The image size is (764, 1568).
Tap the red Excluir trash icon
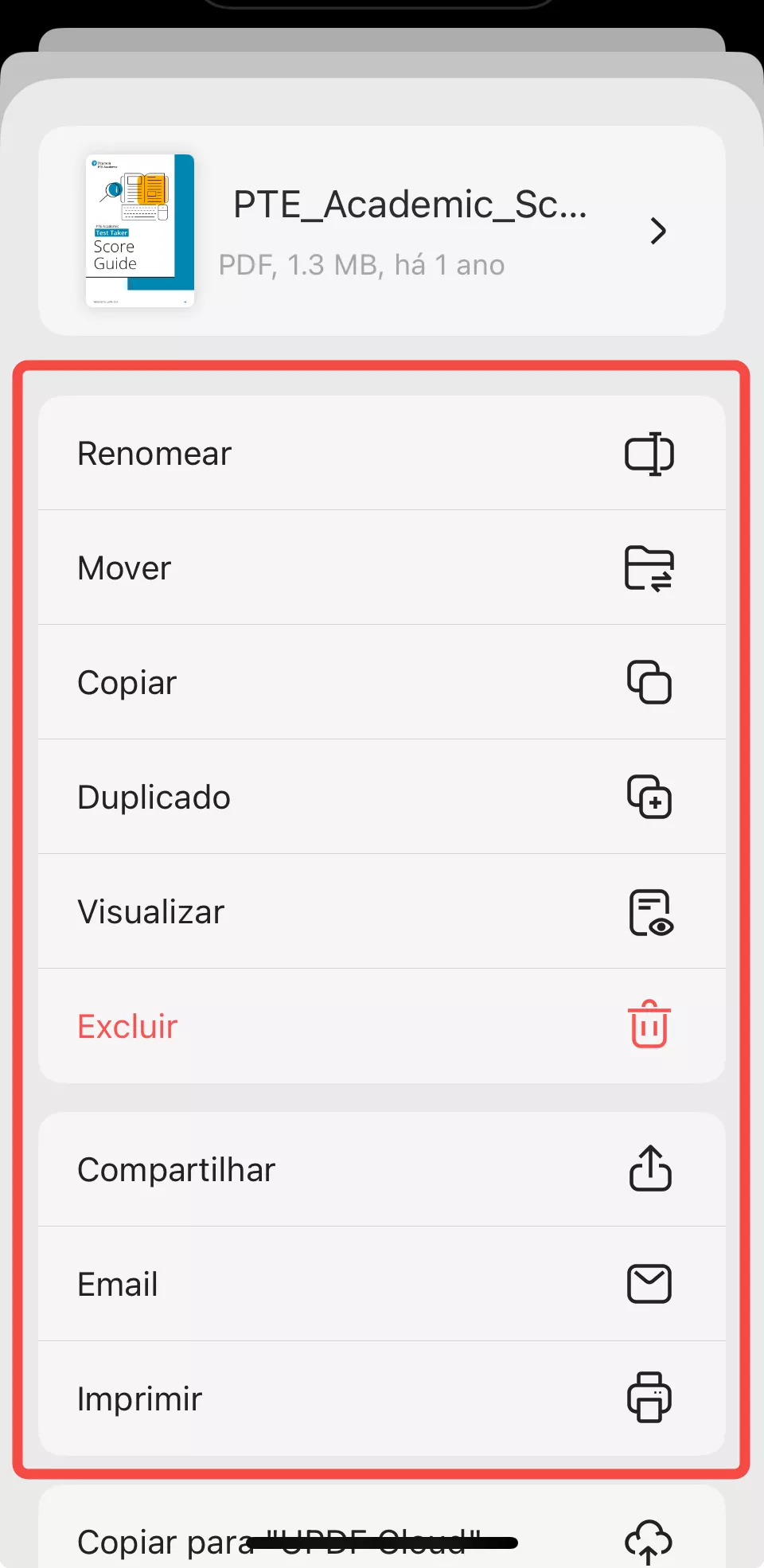tap(649, 1026)
